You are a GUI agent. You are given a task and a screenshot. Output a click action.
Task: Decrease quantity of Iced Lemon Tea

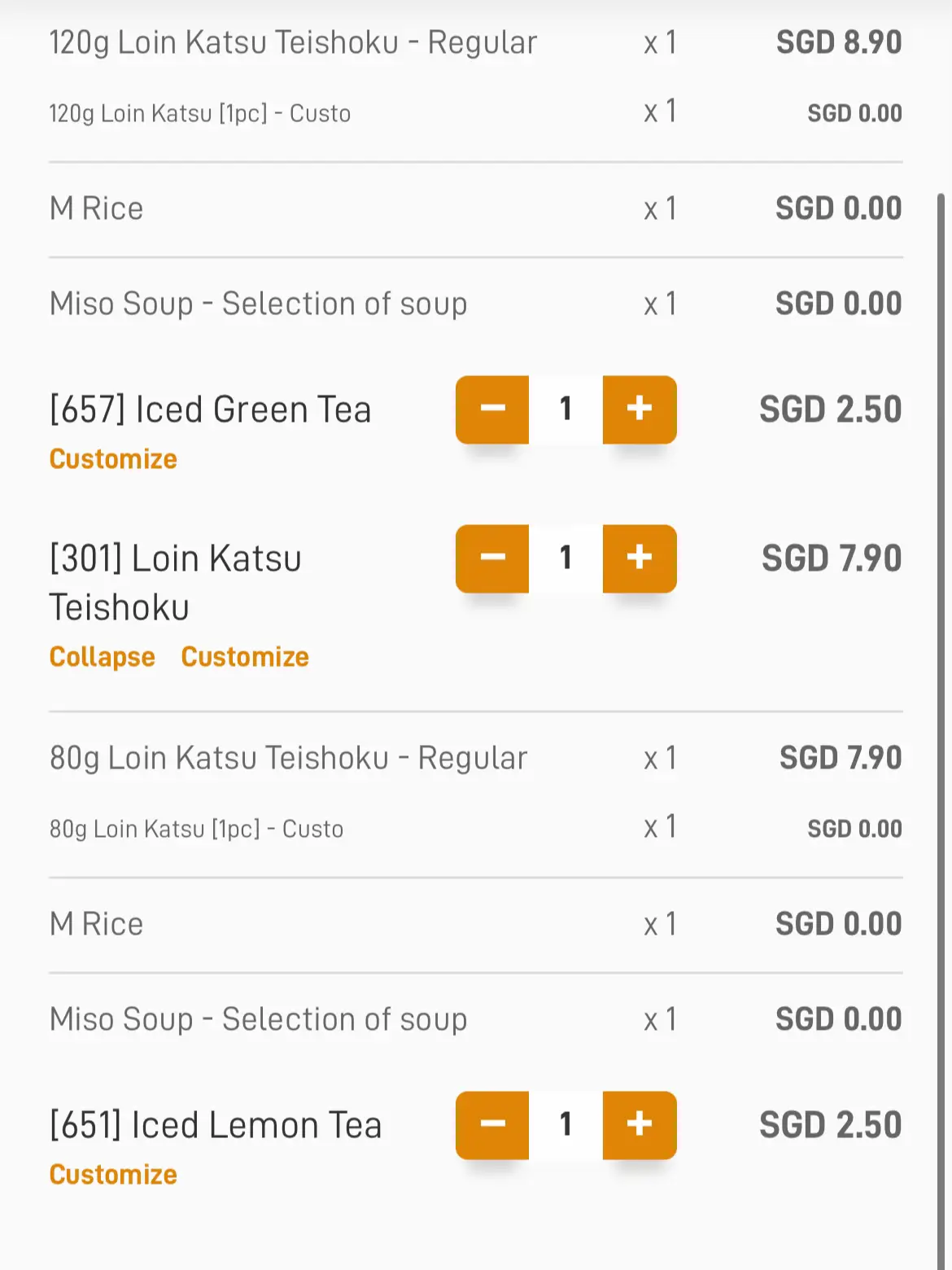(491, 1125)
